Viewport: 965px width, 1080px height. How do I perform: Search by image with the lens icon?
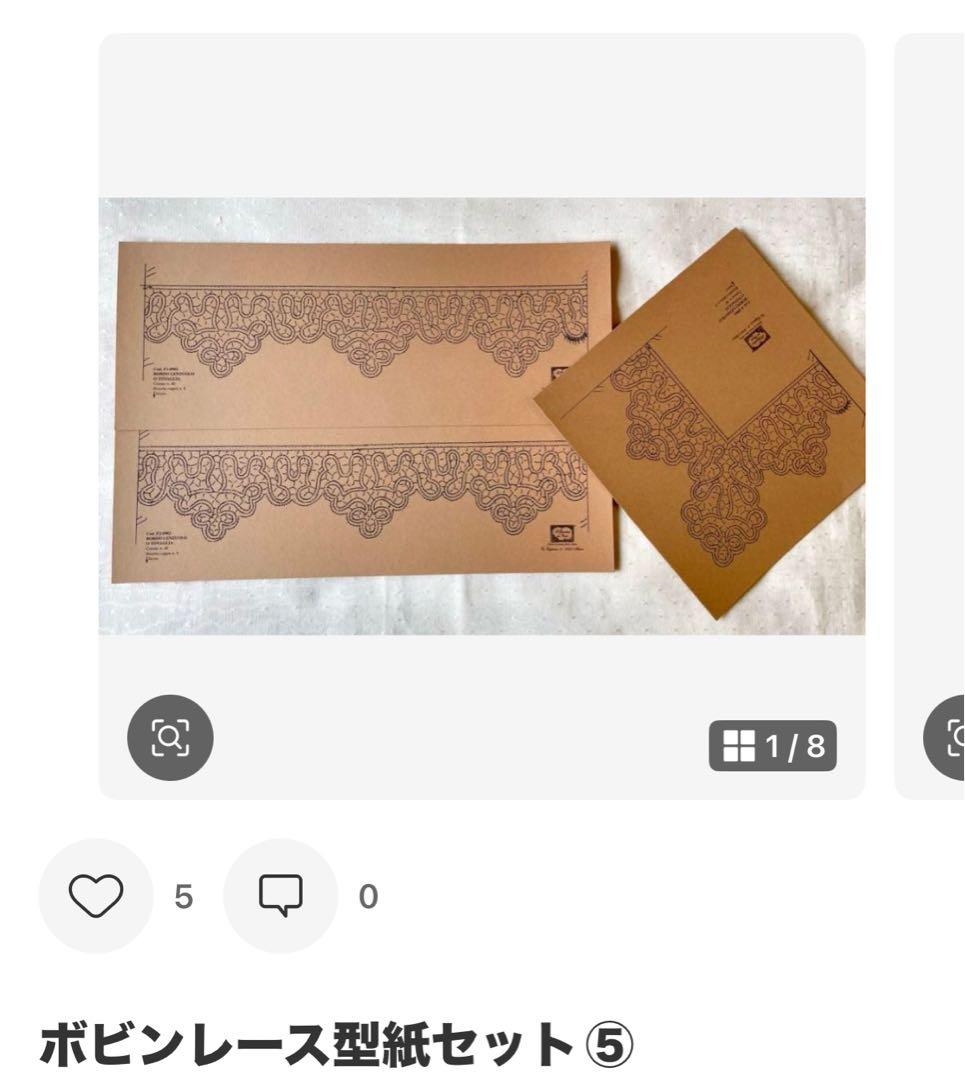(170, 737)
